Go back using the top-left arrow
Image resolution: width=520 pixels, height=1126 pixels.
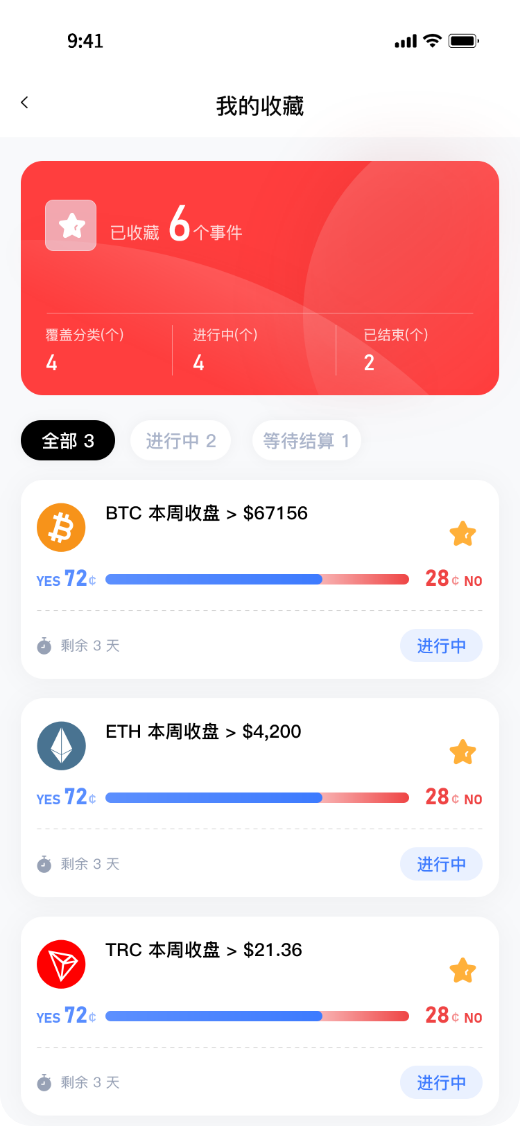[24, 103]
